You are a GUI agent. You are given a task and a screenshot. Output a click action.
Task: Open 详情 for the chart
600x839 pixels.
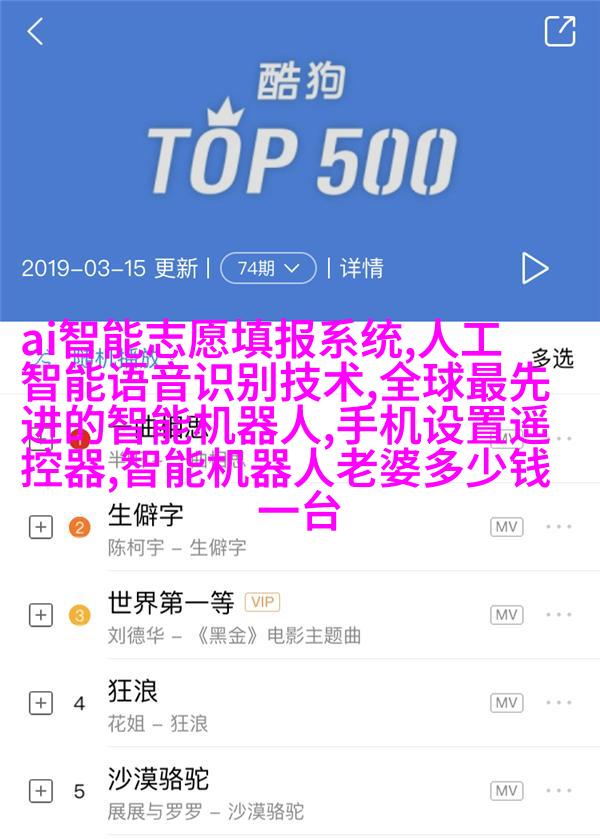(361, 268)
